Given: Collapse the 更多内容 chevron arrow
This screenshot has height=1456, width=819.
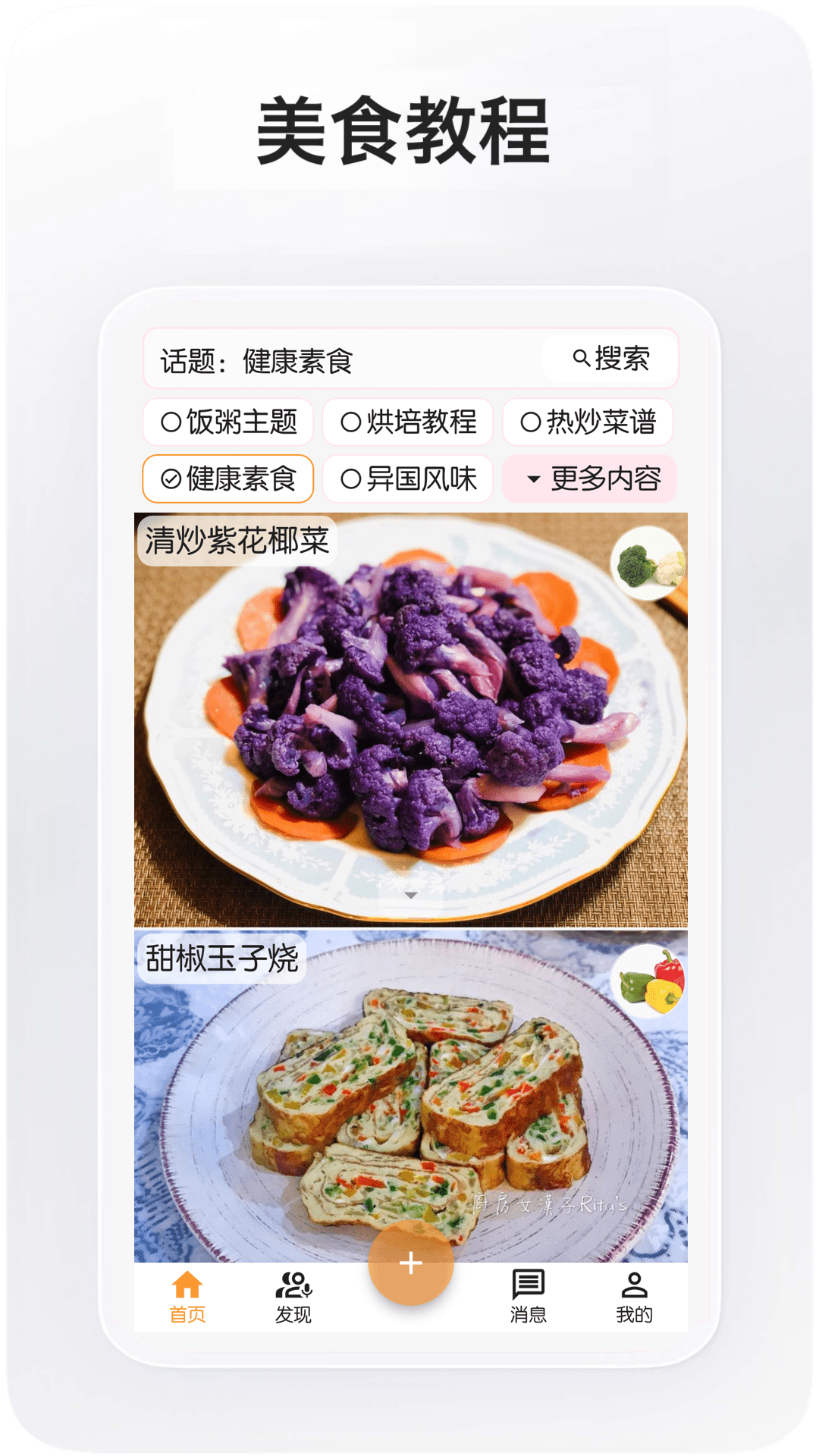Looking at the screenshot, I should [x=532, y=479].
